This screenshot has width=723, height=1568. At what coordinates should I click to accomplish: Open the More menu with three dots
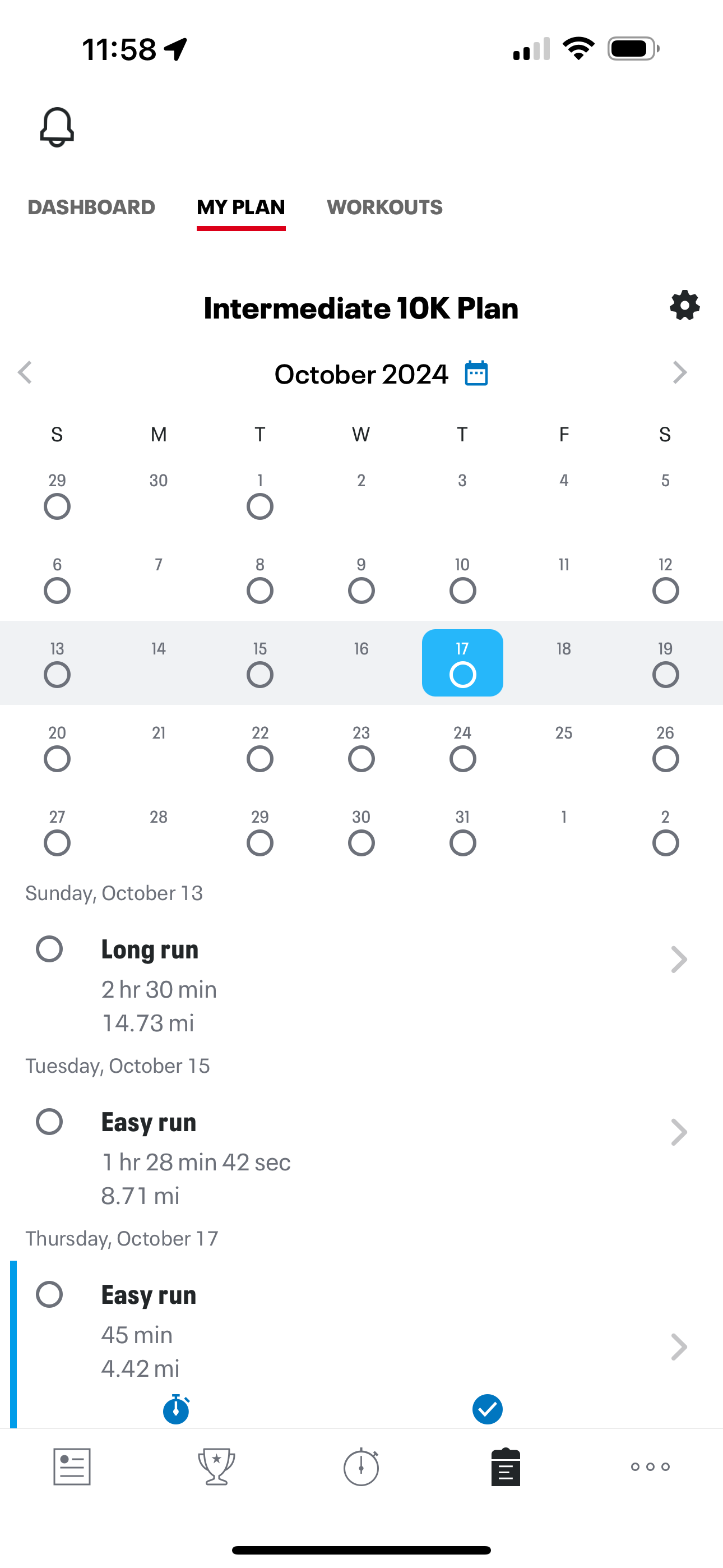650,1467
